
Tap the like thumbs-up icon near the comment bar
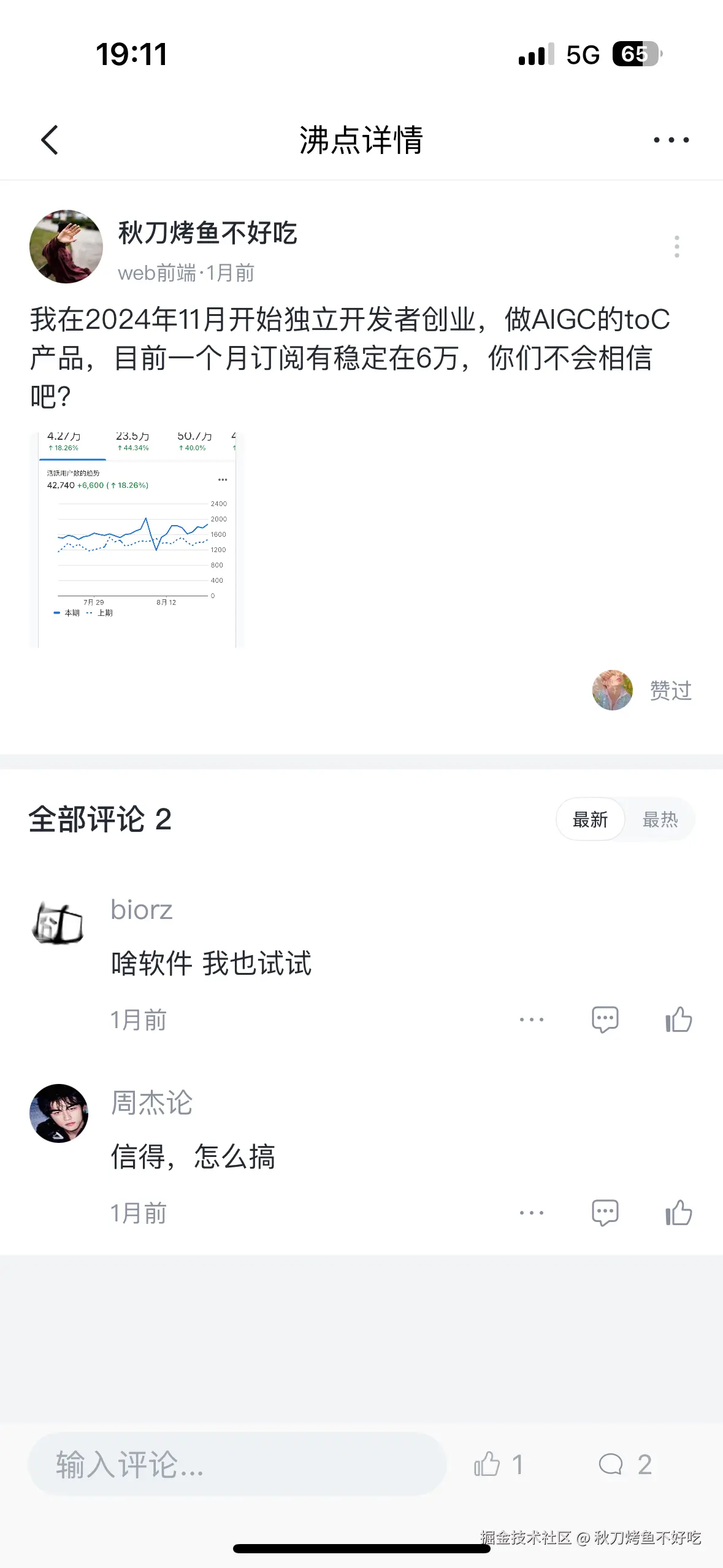pos(488,1465)
